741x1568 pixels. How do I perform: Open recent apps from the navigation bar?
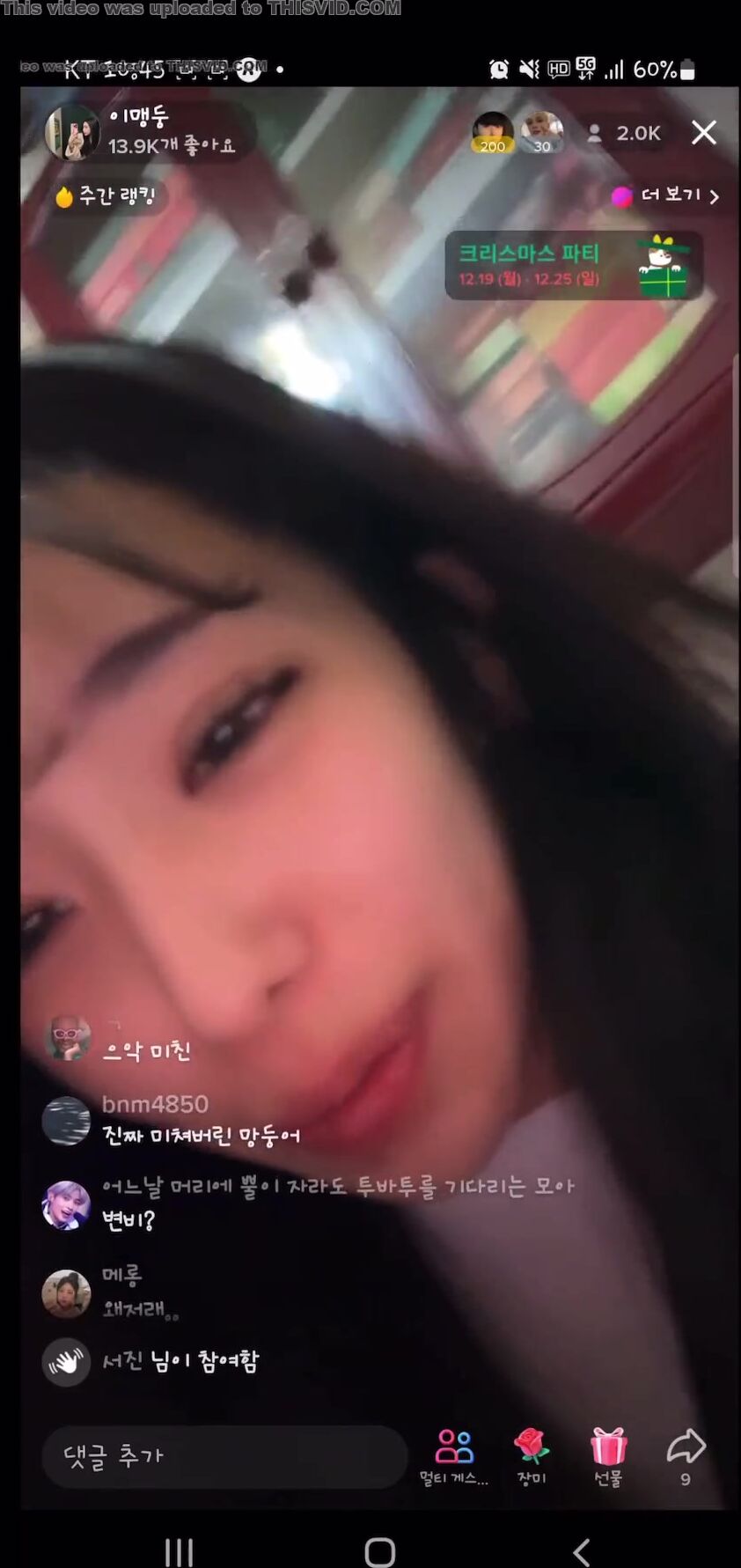point(179,1551)
